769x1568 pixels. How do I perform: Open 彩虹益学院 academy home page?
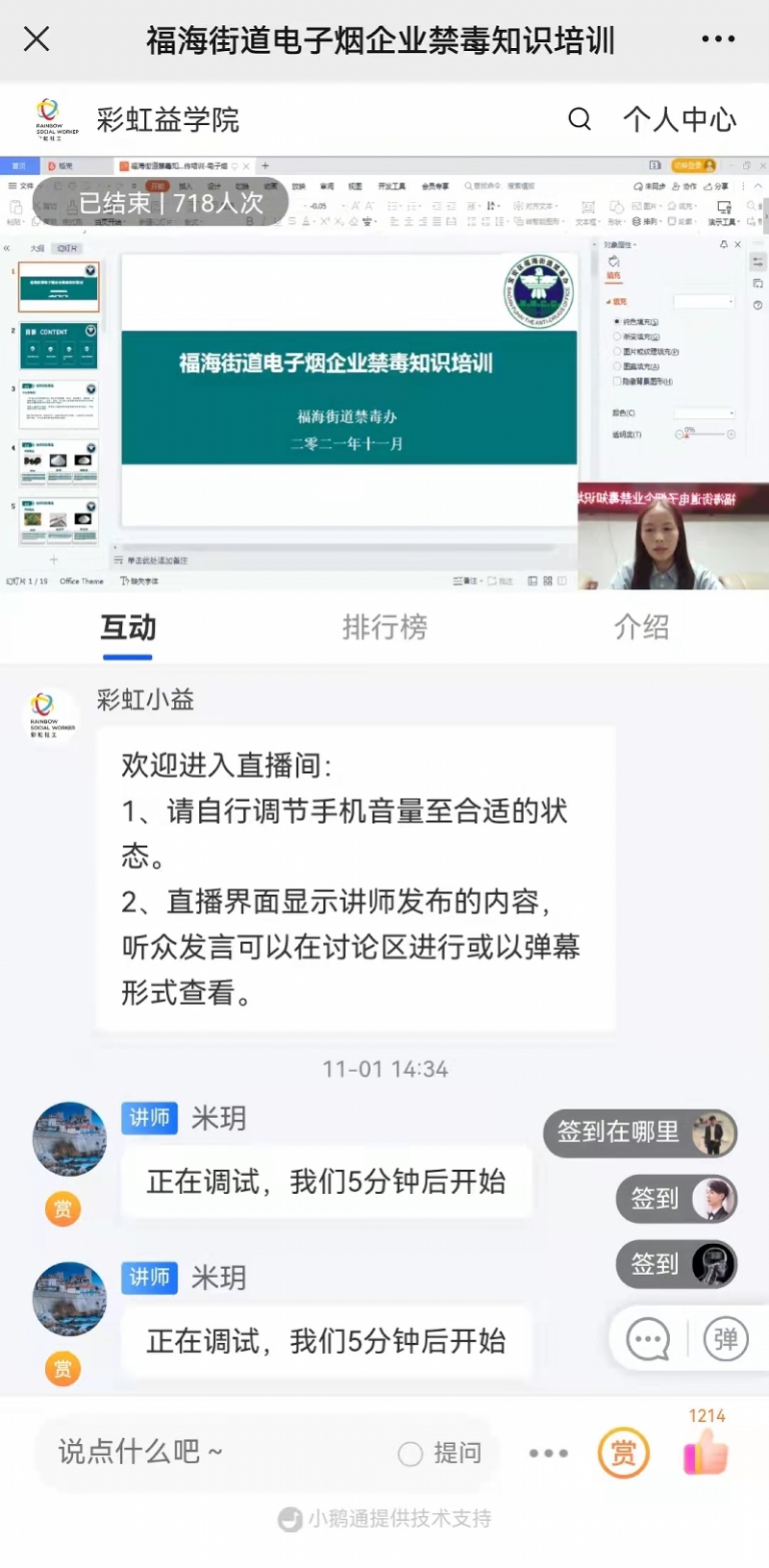coord(166,119)
